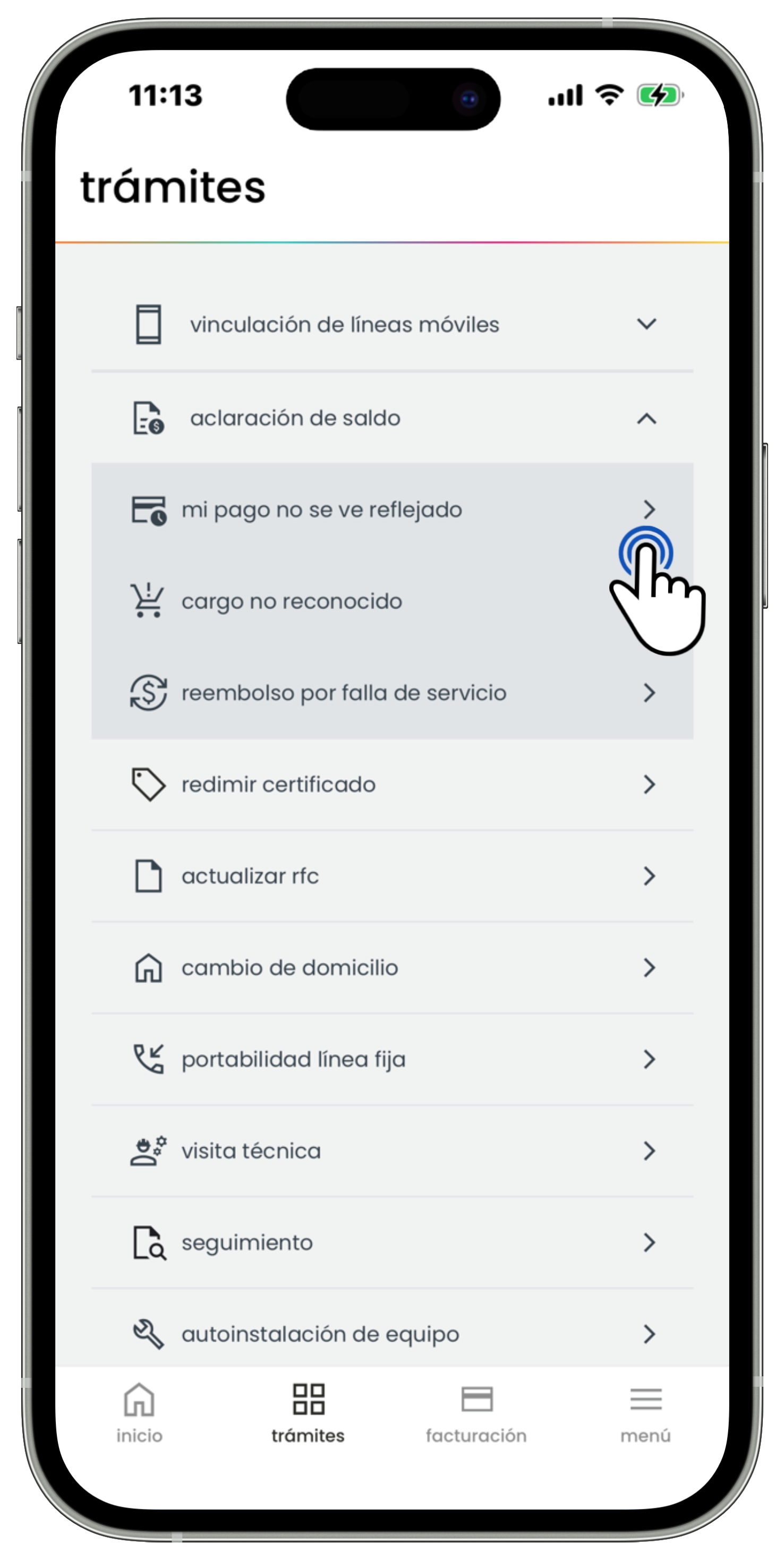Go to actualizar rfc
The height and width of the screenshot is (1560, 784).
[393, 876]
